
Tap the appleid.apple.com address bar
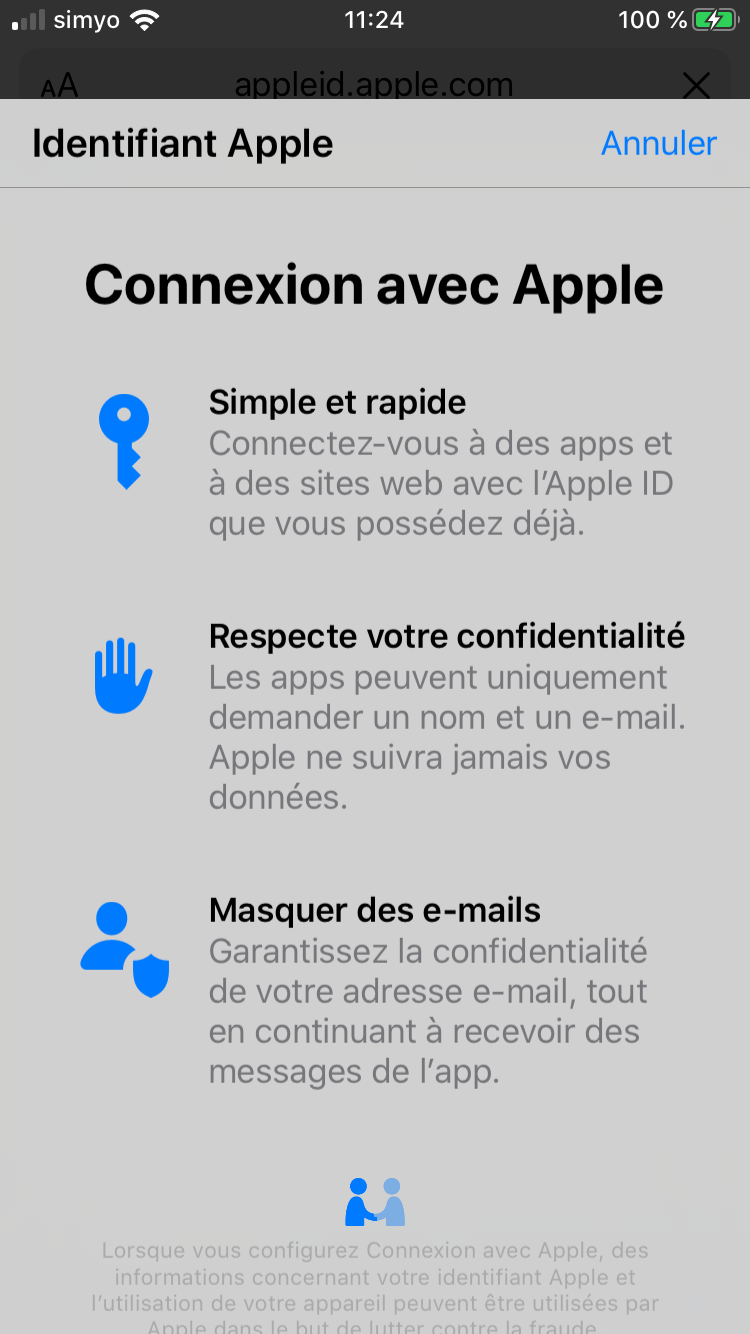tap(374, 84)
